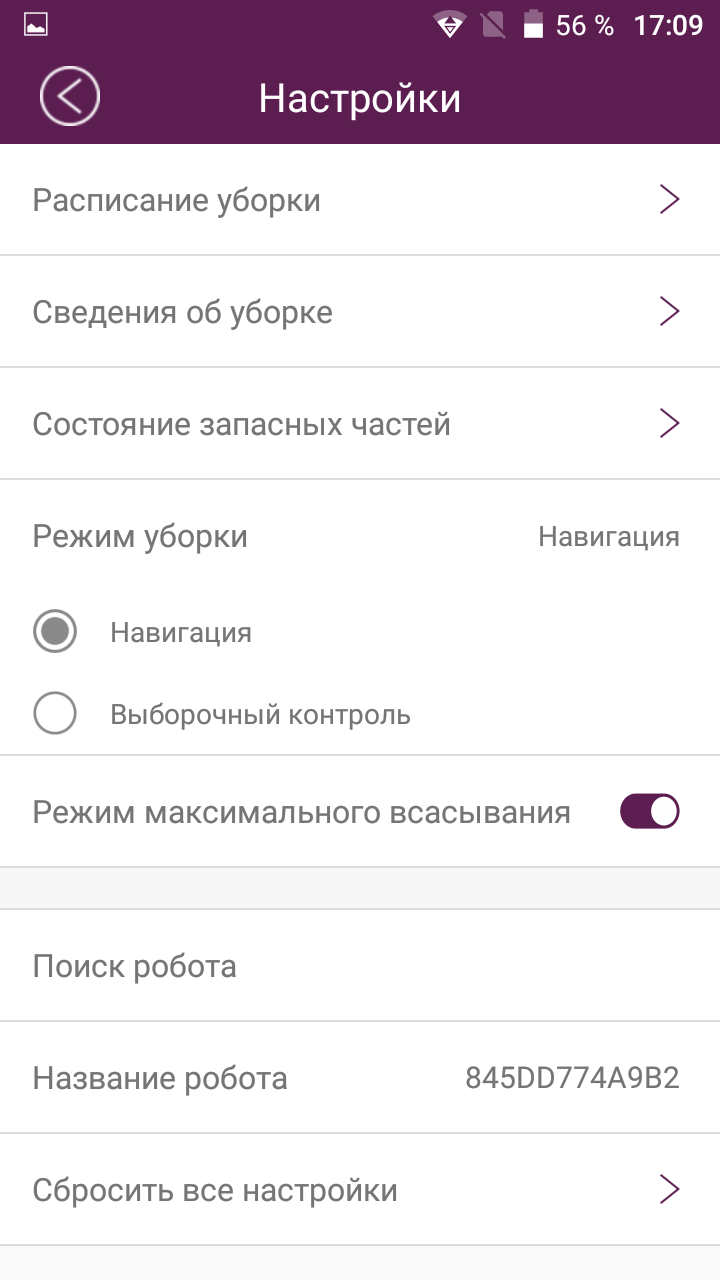
Task: Open Расписание уборки
Action: pyautogui.click(x=360, y=200)
